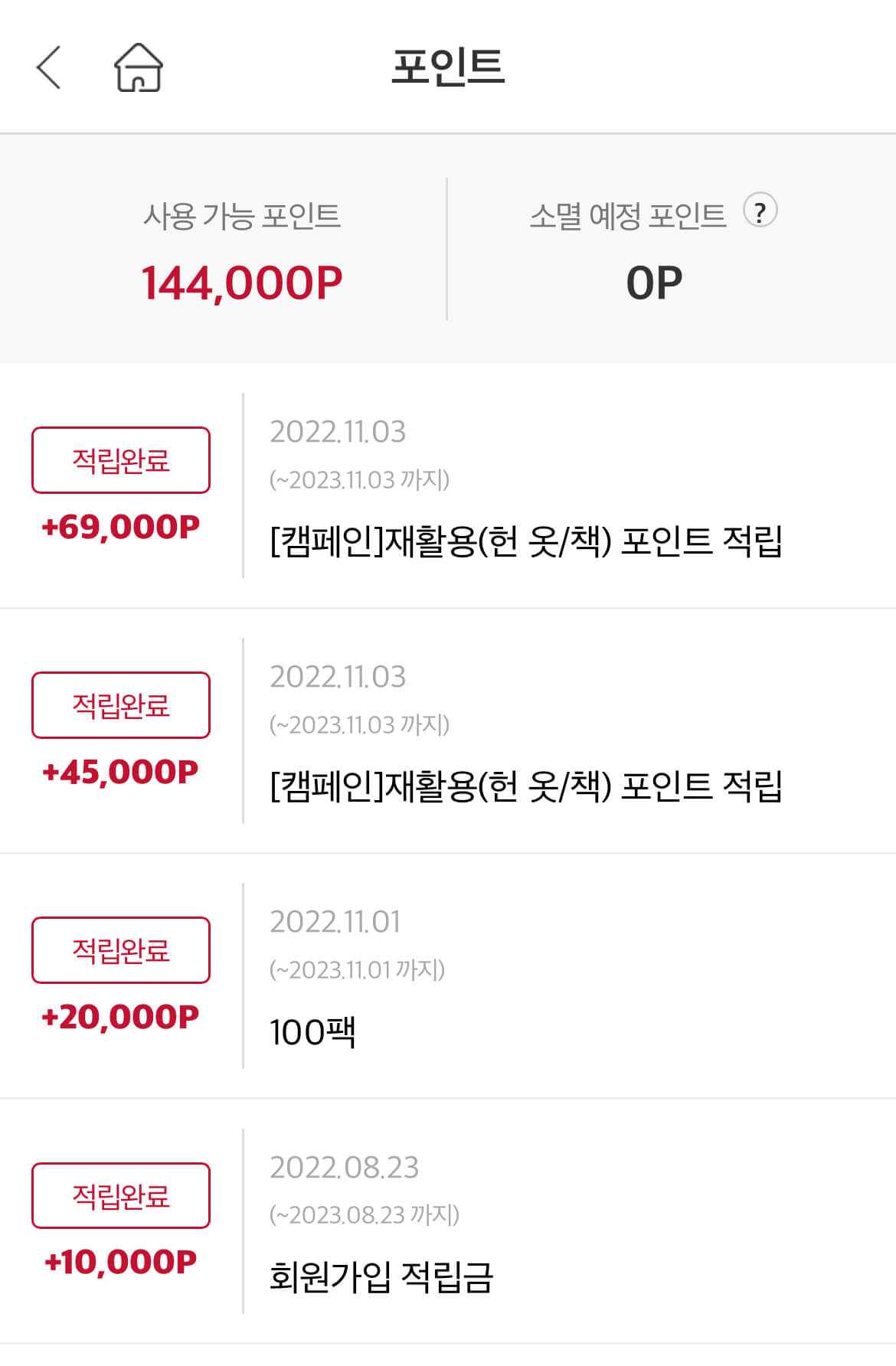Open the question mark tooltip for expiring points
Screen dimensions: 896x1366
pyautogui.click(x=760, y=215)
